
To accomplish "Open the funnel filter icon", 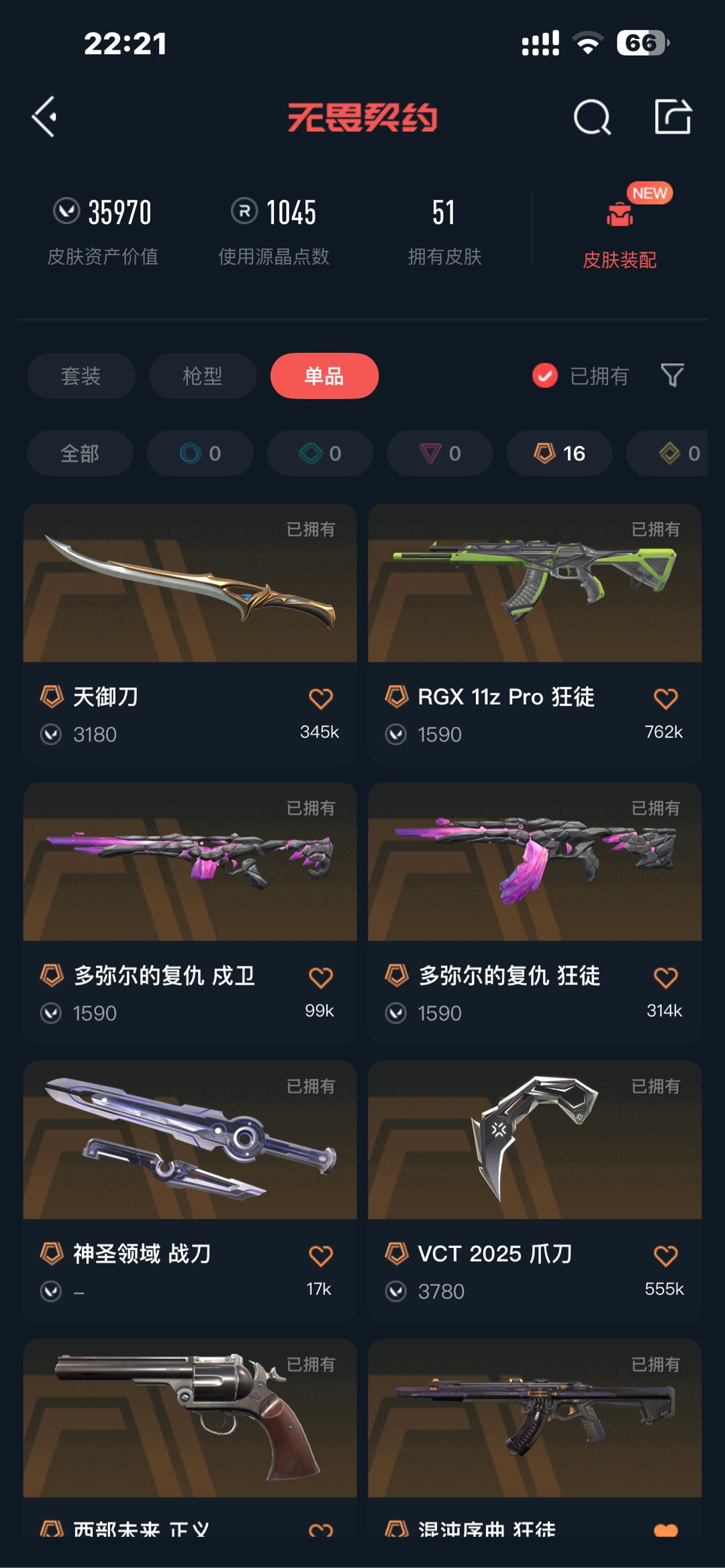I will click(x=672, y=376).
